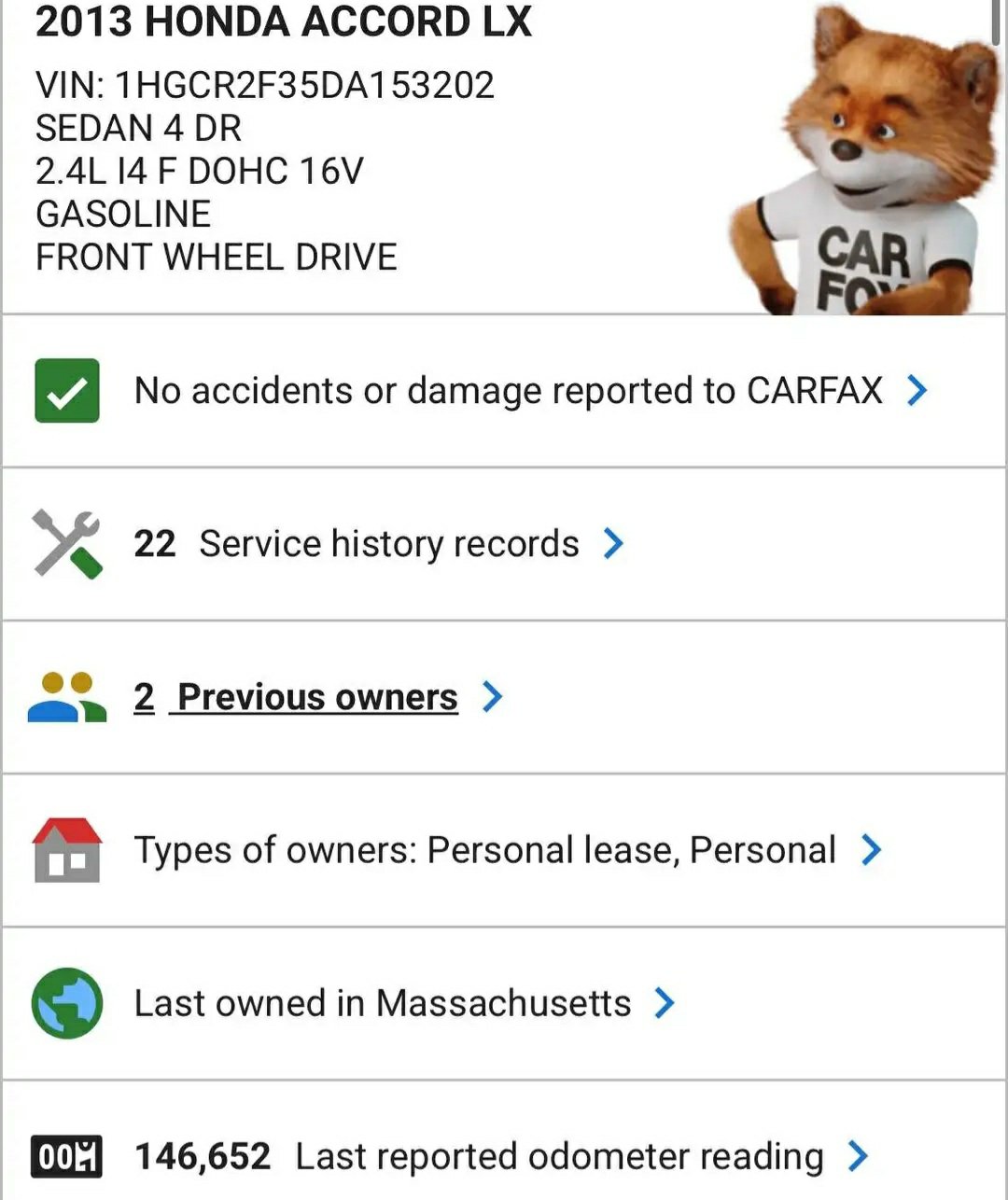Open the 2 Previous owners link

click(x=297, y=697)
